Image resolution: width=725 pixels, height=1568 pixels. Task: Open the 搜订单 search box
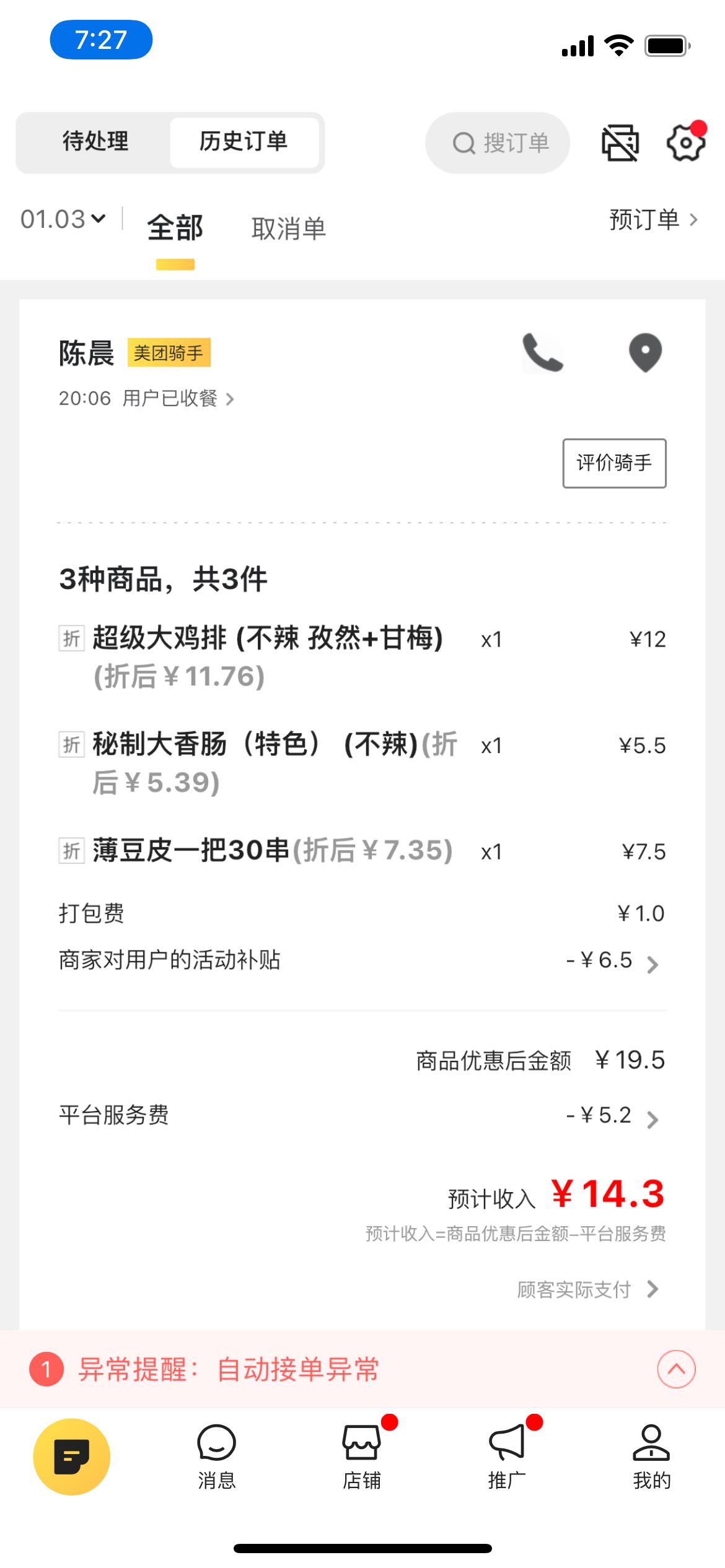click(x=498, y=143)
